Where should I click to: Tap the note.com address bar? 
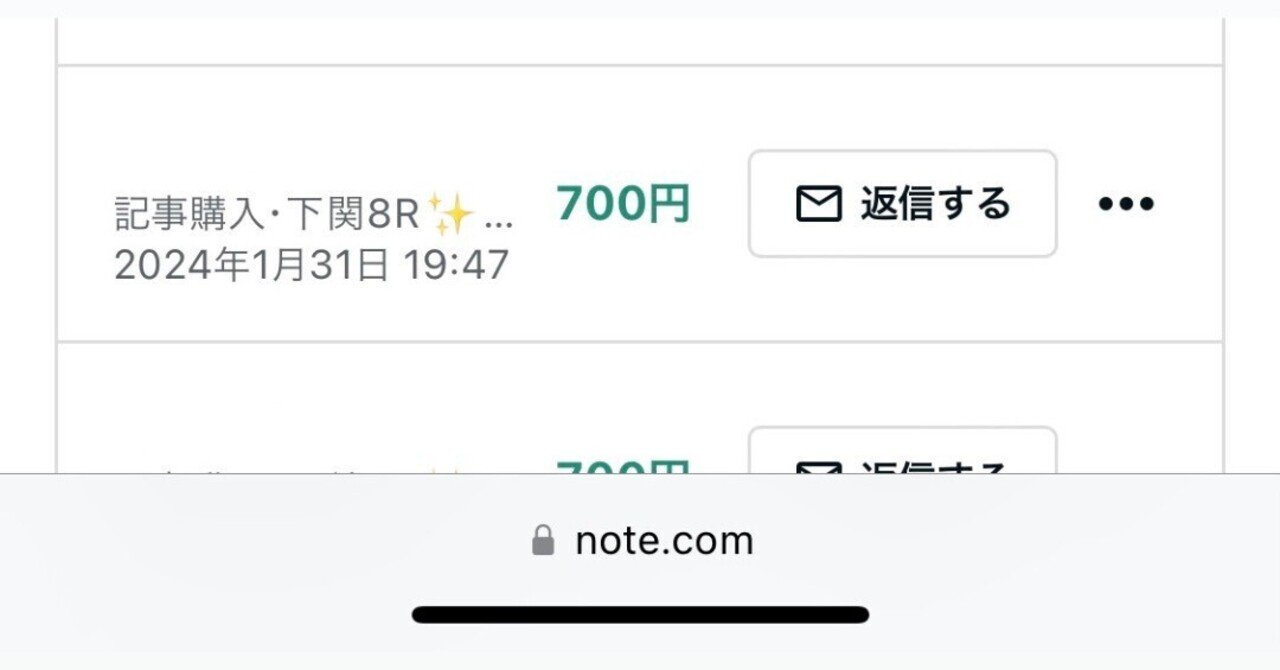coord(642,541)
